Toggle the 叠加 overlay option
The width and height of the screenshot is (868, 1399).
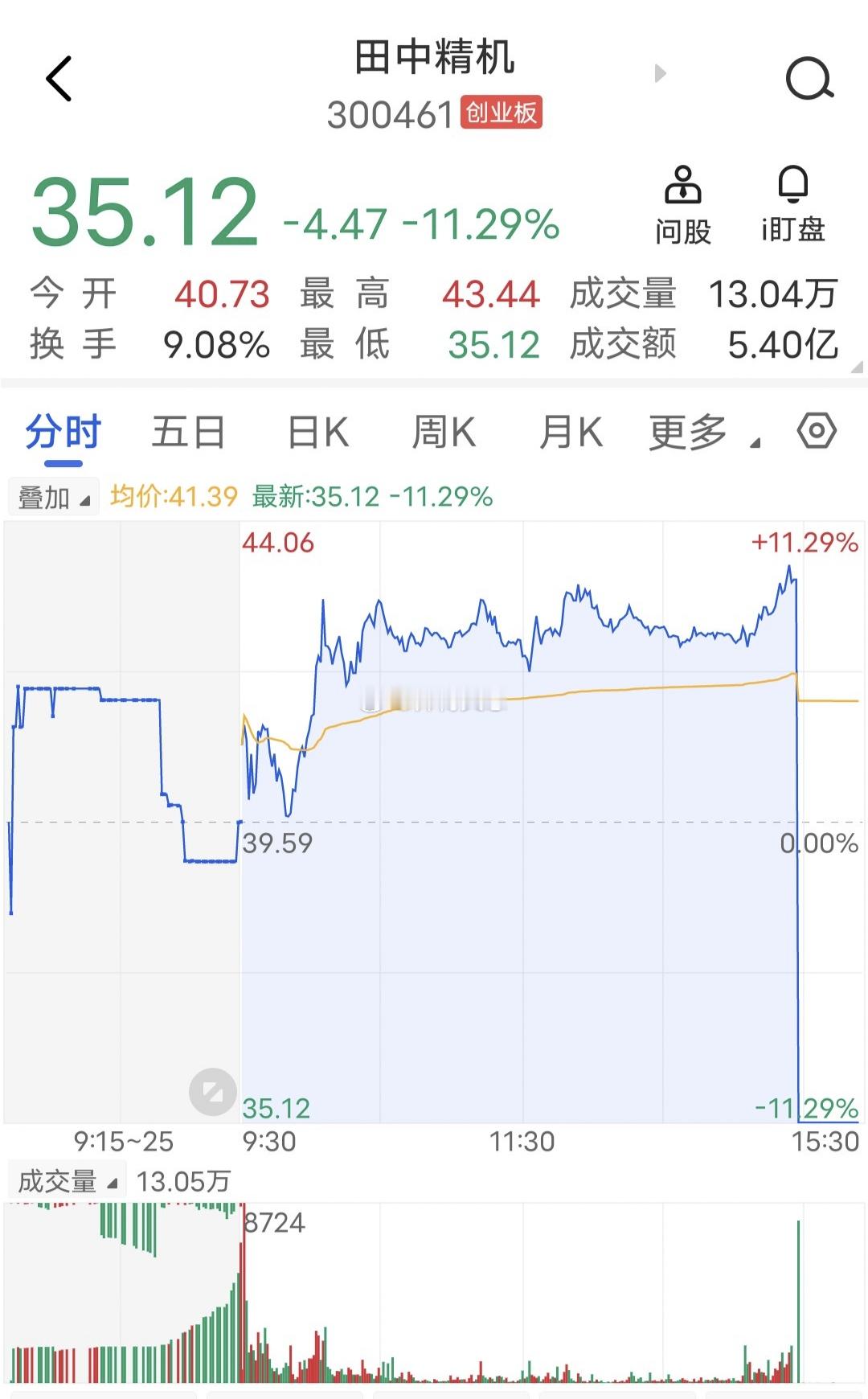[x=45, y=495]
